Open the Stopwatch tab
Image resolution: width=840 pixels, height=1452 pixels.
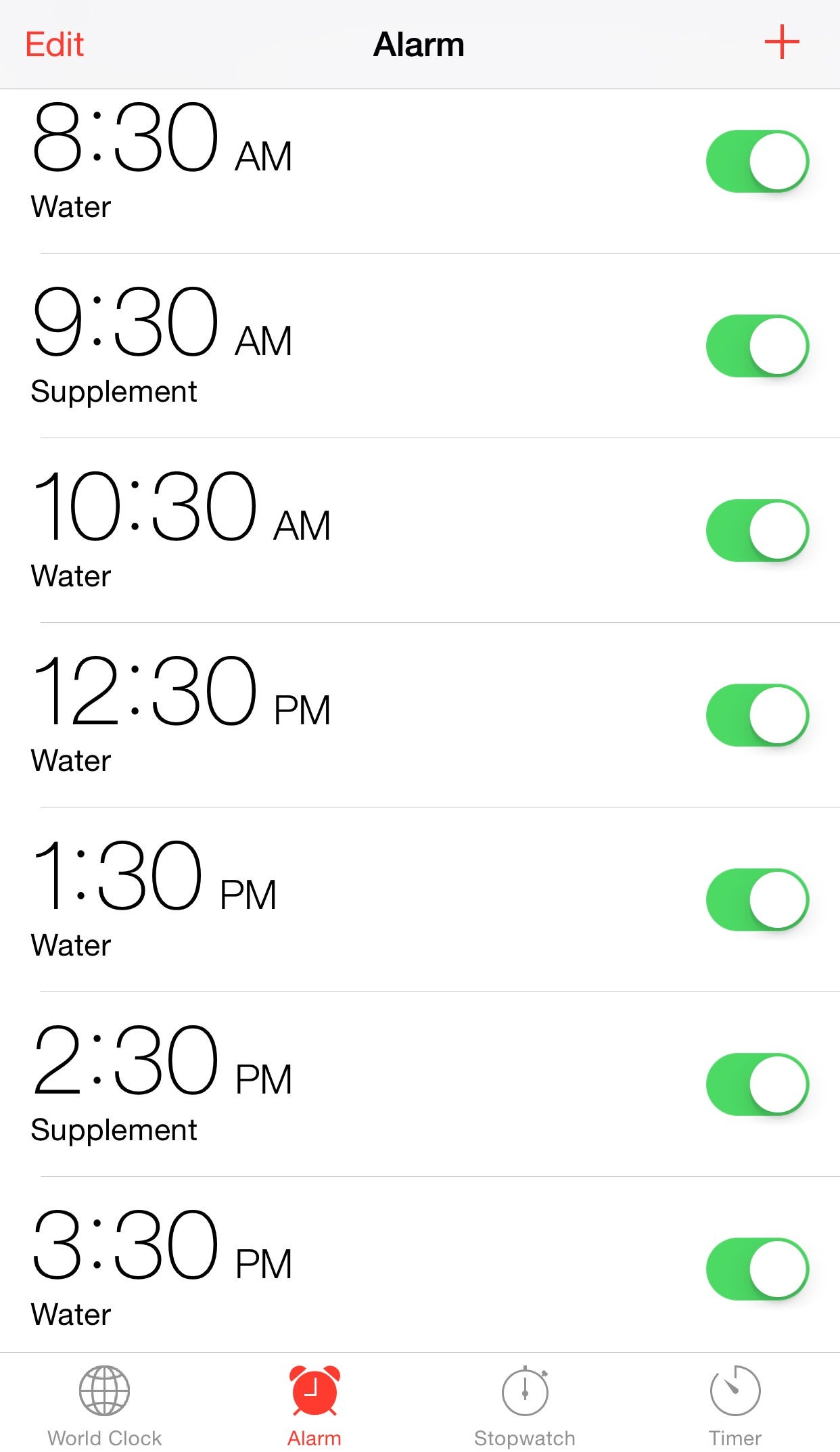coord(525,1405)
